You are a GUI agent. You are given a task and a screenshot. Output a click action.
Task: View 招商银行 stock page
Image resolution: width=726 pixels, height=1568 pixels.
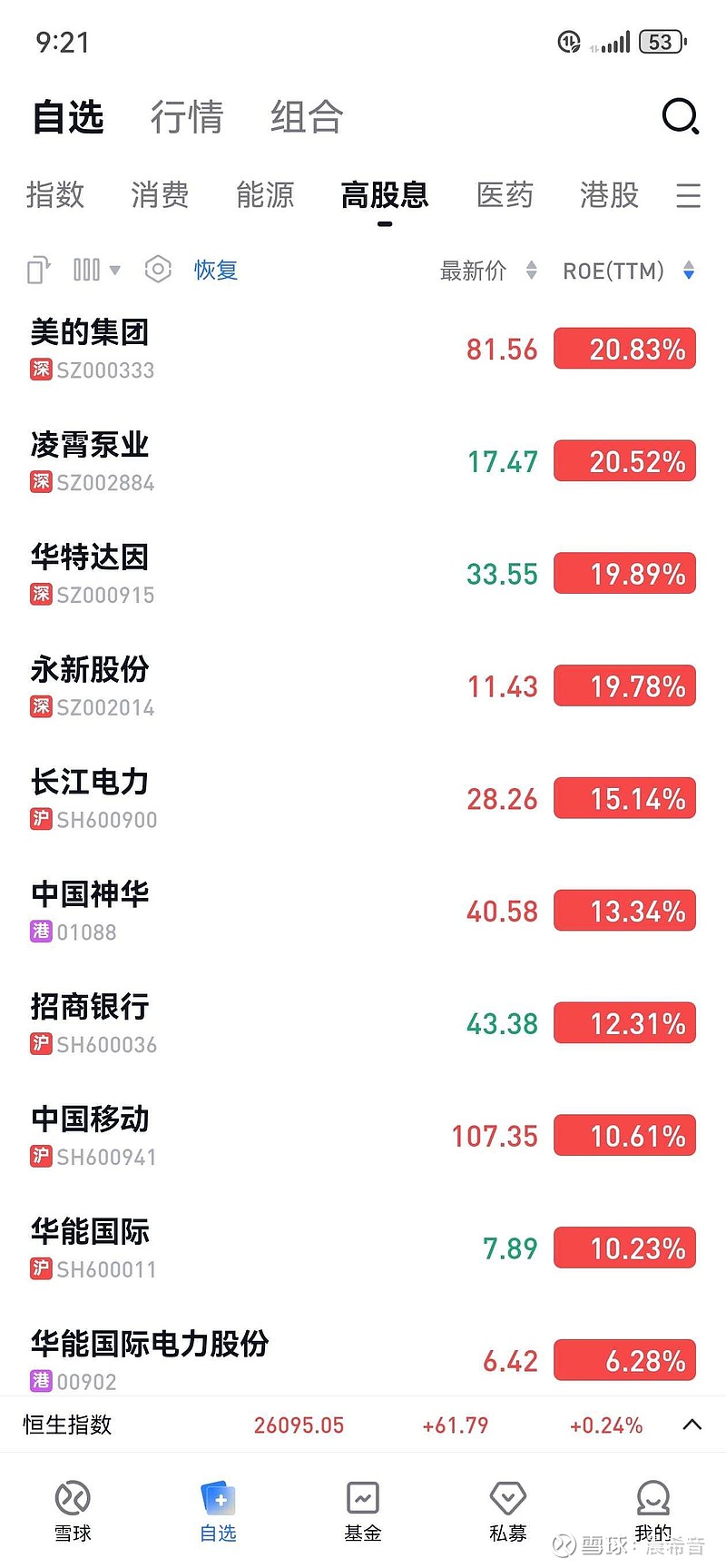pyautogui.click(x=90, y=1007)
